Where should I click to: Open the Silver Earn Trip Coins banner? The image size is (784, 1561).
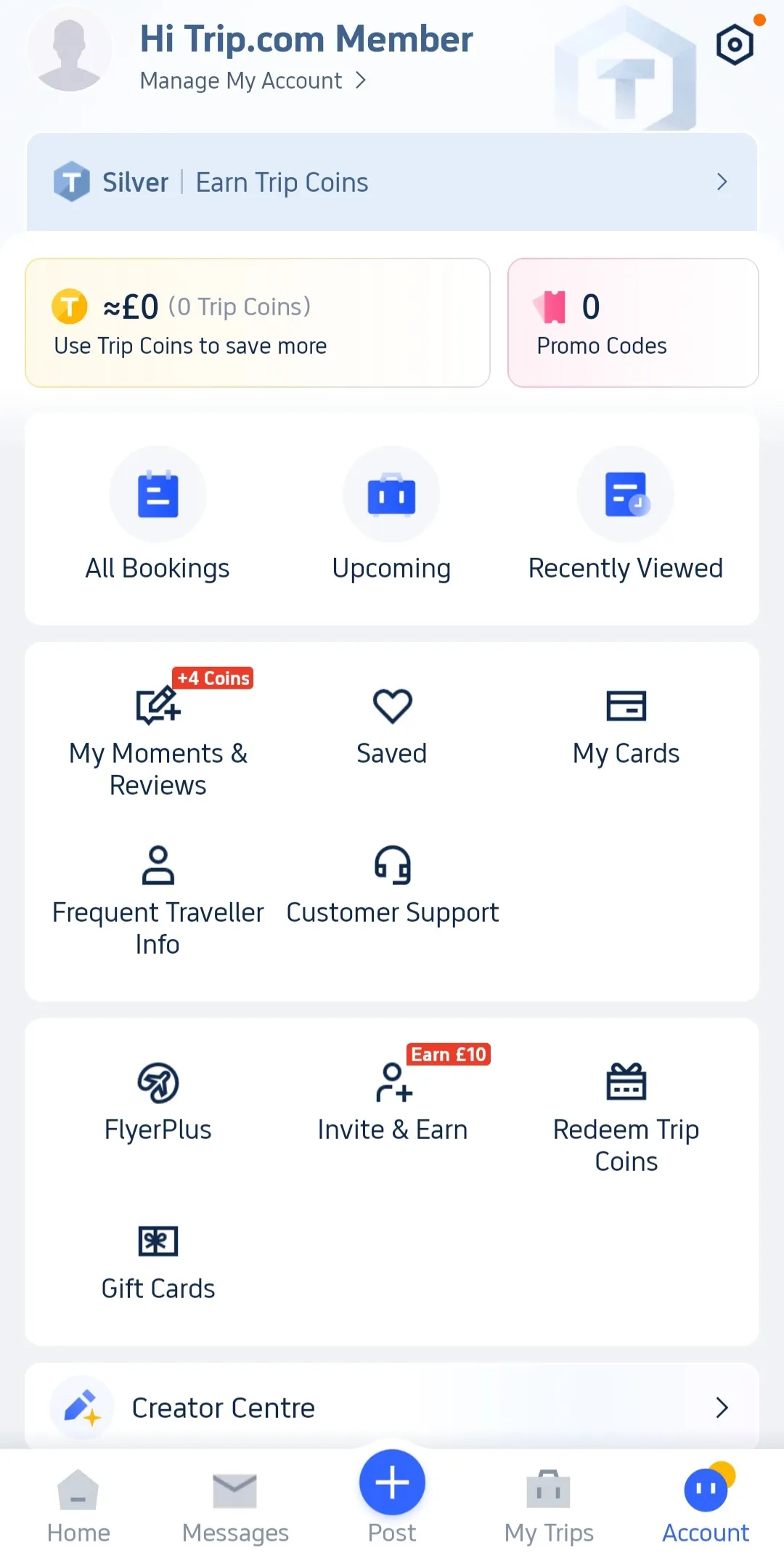392,182
